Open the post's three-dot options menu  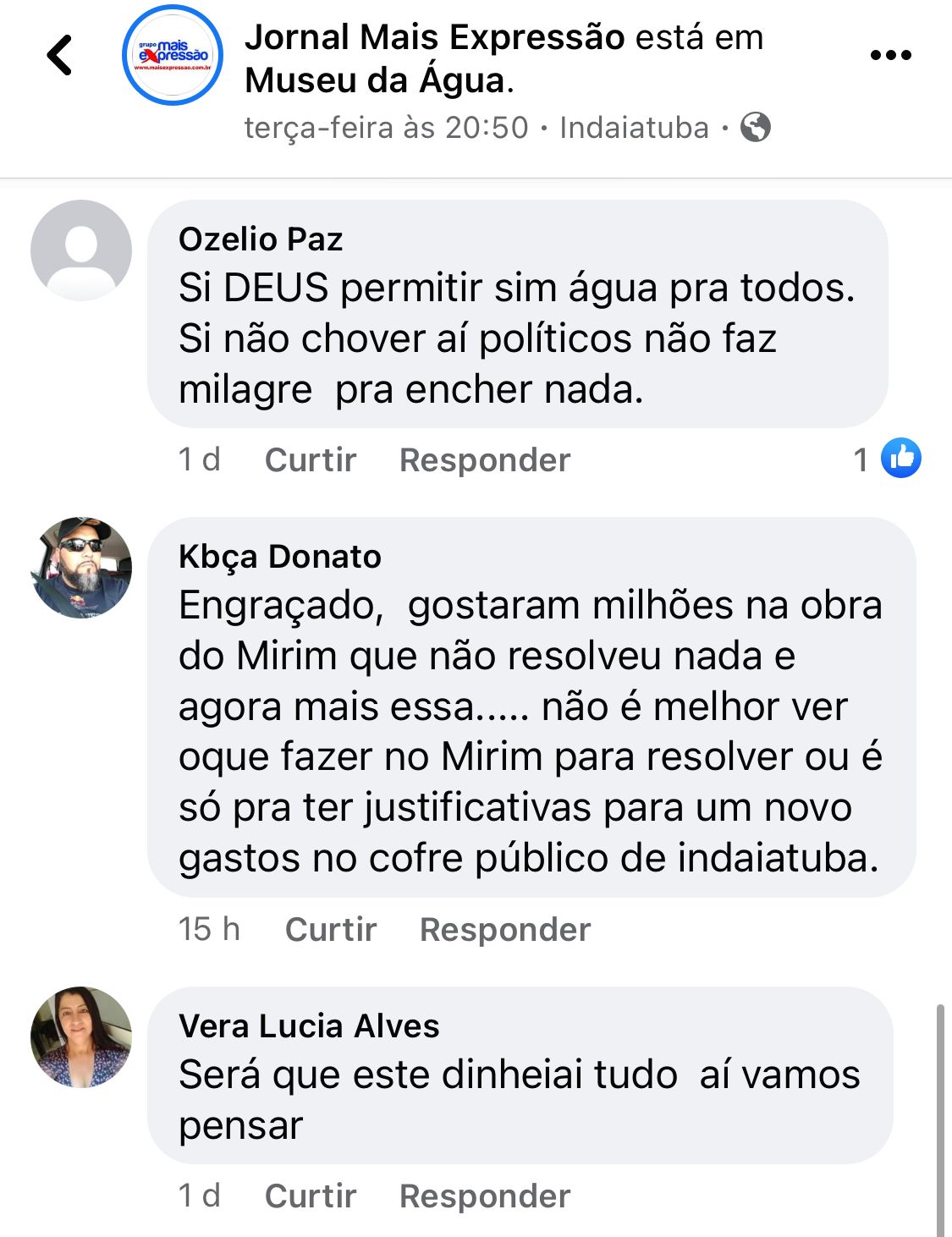point(890,56)
